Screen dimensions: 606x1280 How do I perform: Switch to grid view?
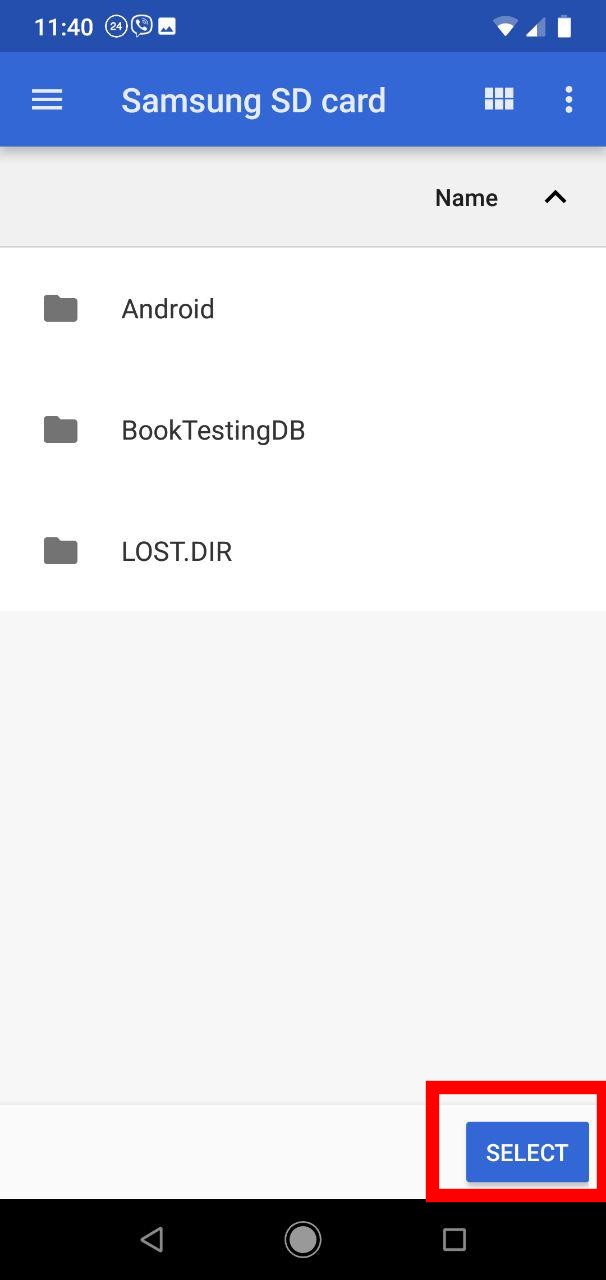[x=499, y=99]
